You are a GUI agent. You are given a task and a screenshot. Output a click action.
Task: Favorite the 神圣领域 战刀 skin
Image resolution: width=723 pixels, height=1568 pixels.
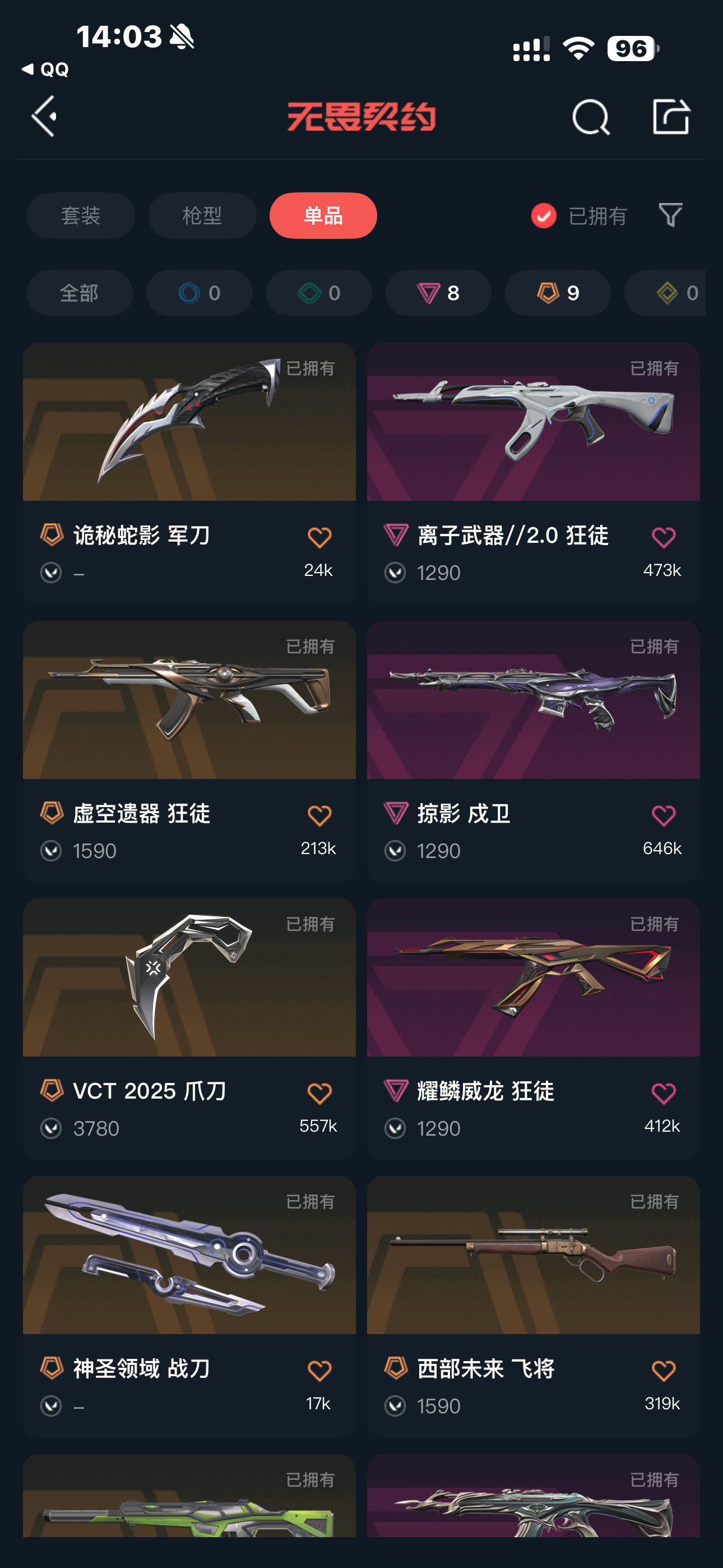(319, 1370)
